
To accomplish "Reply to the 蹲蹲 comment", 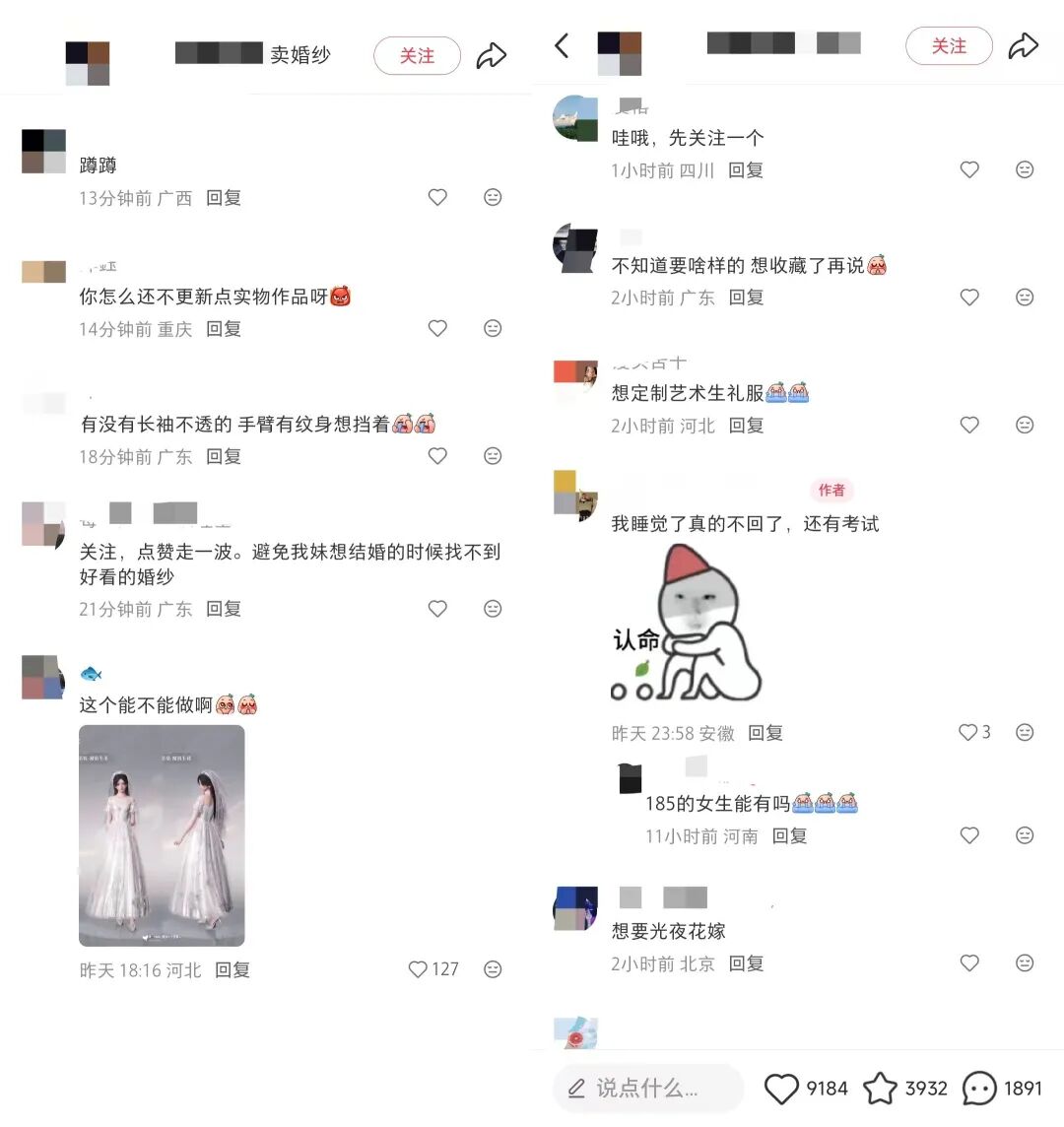I will (x=224, y=198).
